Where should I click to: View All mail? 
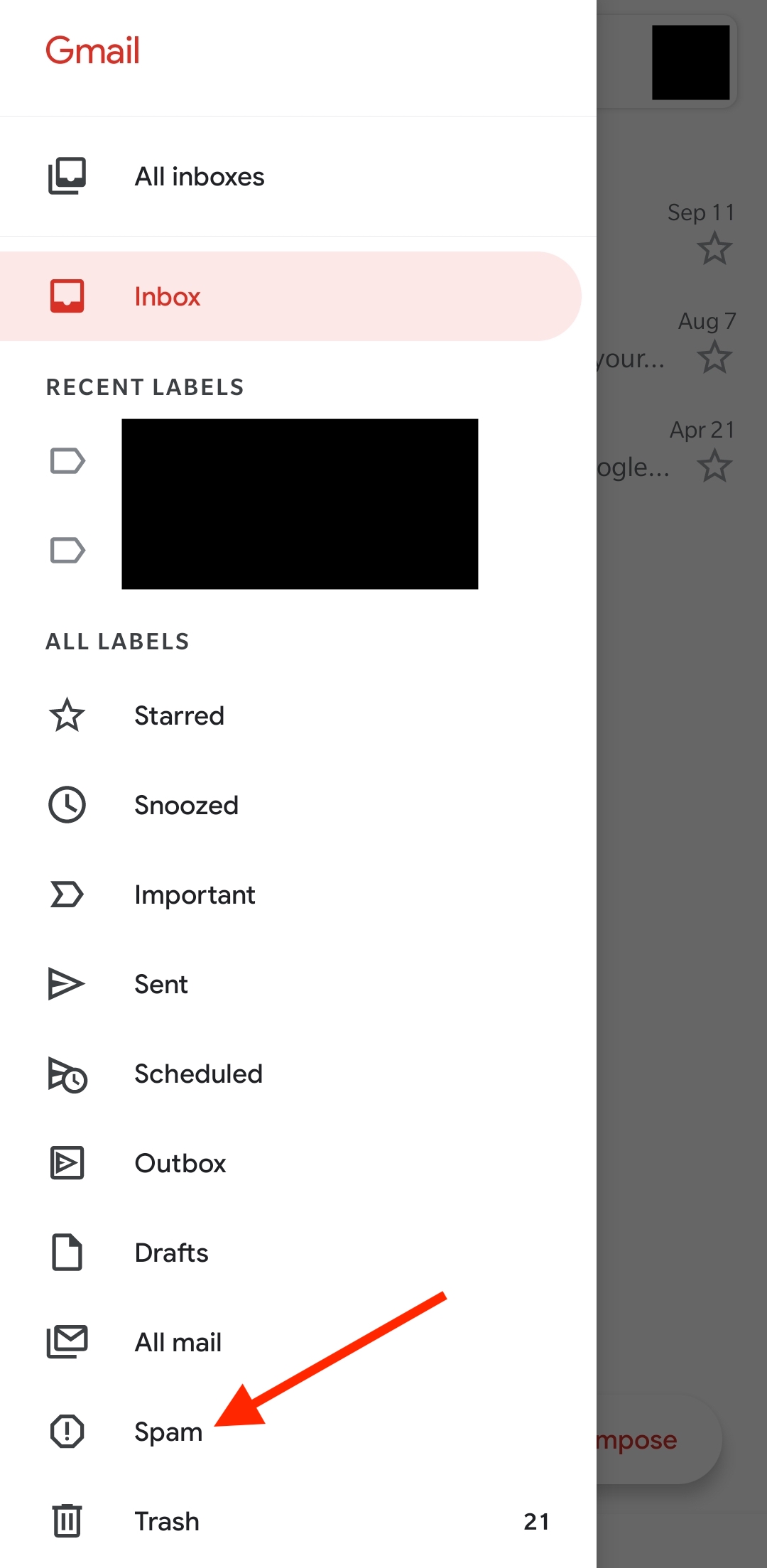pos(178,1343)
